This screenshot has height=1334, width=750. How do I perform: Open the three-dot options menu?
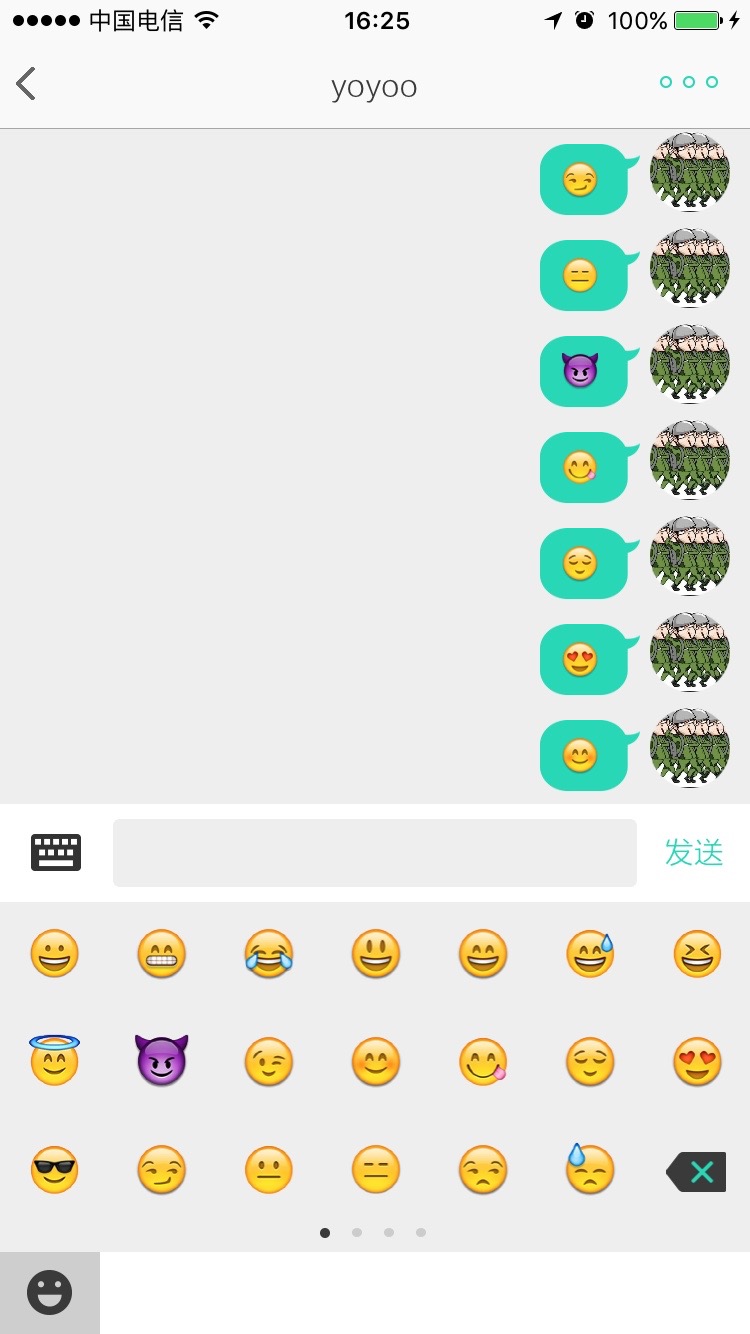coord(689,82)
